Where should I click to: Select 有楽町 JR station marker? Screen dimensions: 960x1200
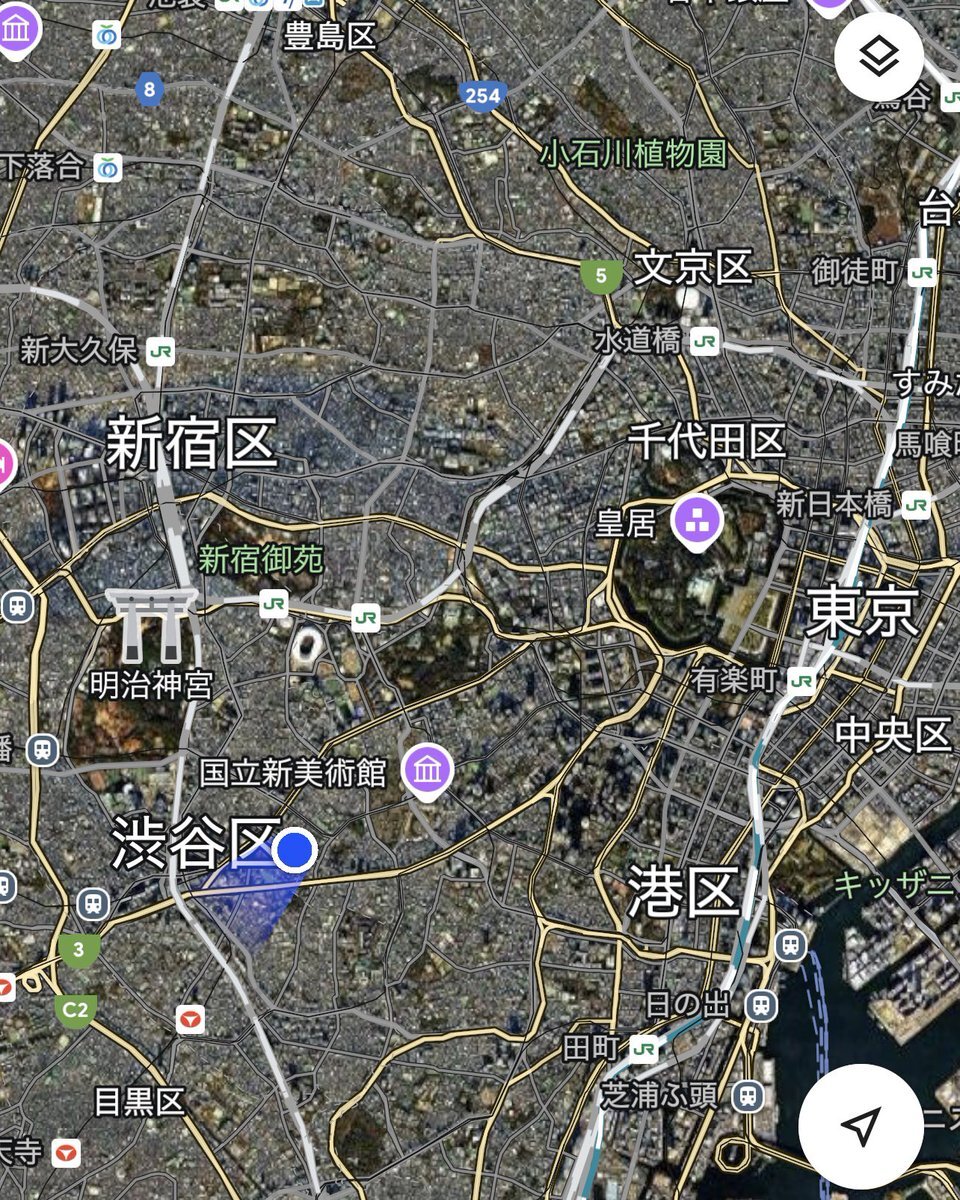[x=801, y=681]
